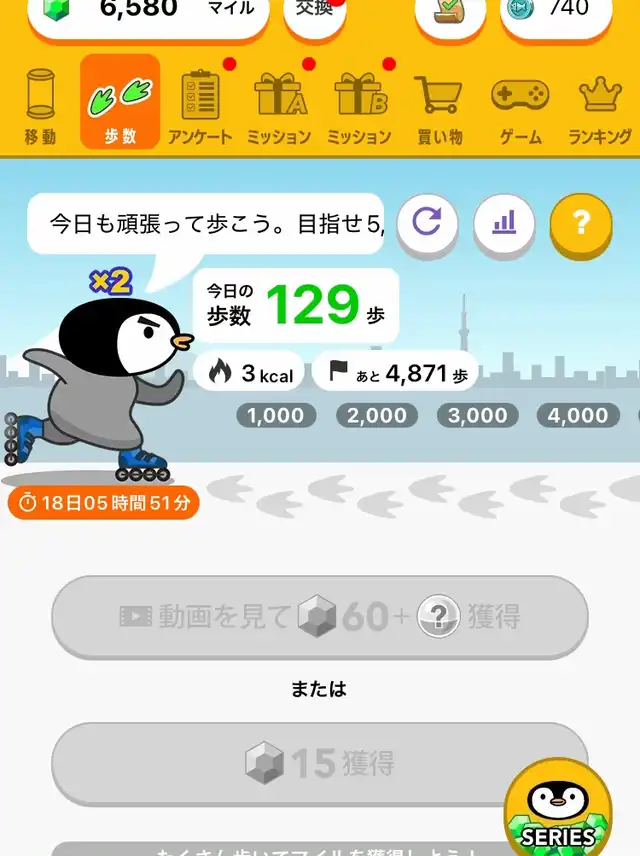Open the ミッション B gift tab
Screen dimensions: 640x856
pyautogui.click(x=360, y=105)
